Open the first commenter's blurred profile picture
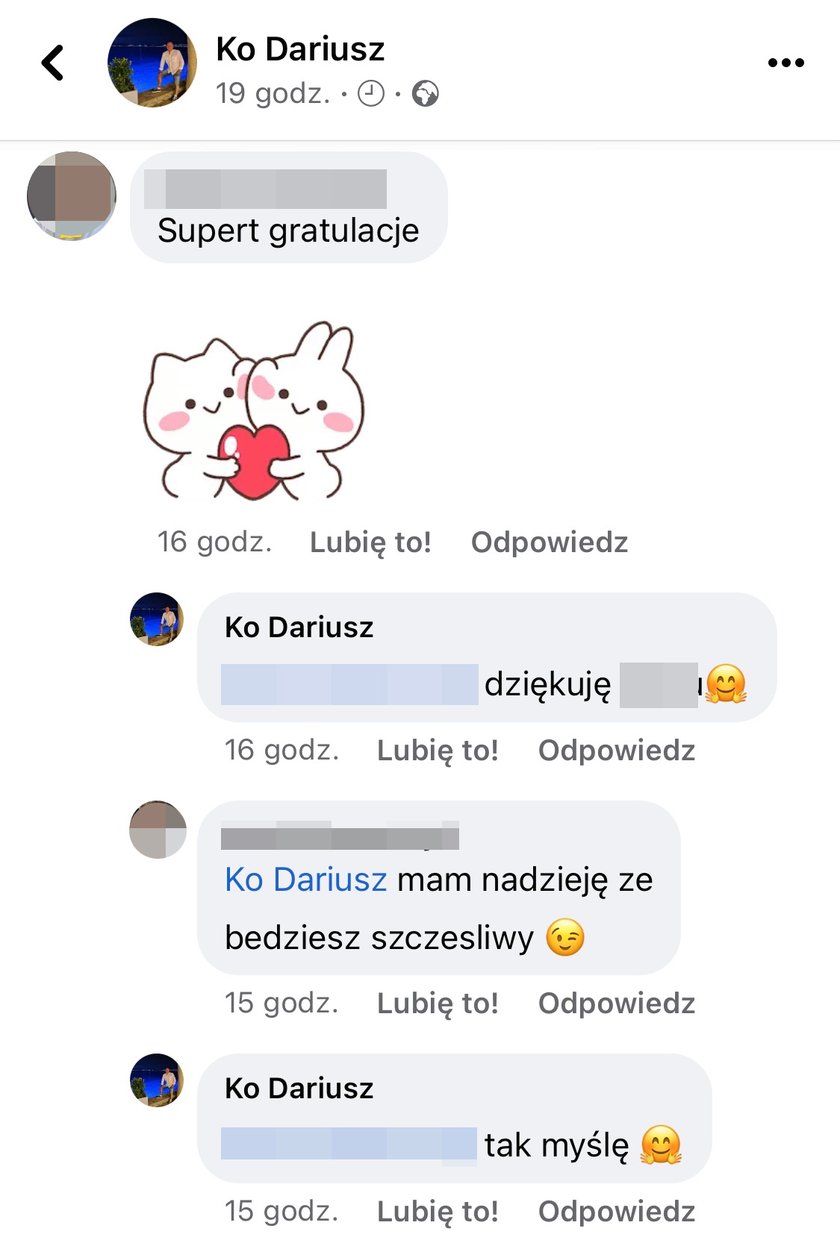This screenshot has height=1243, width=840. 72,196
